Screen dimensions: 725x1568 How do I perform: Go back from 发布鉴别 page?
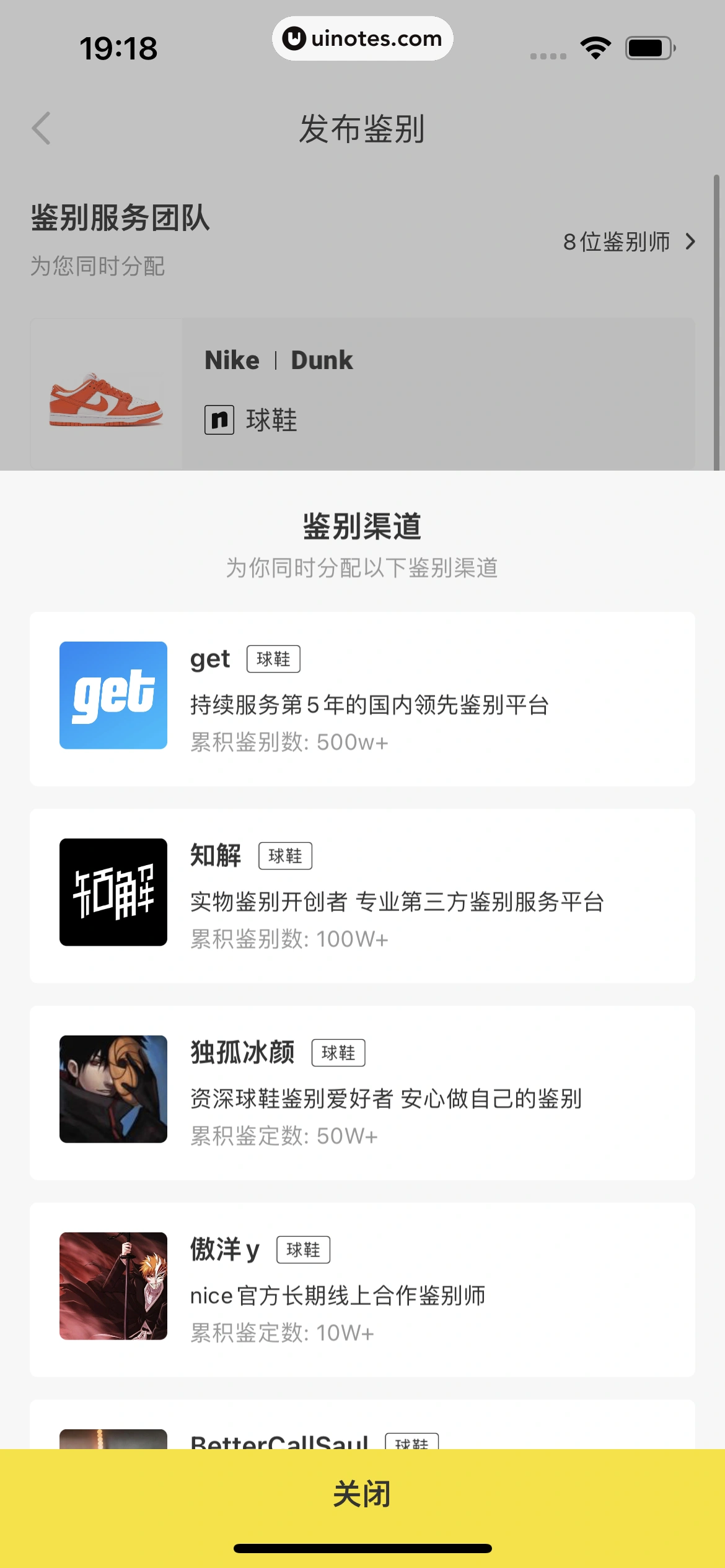(x=42, y=129)
